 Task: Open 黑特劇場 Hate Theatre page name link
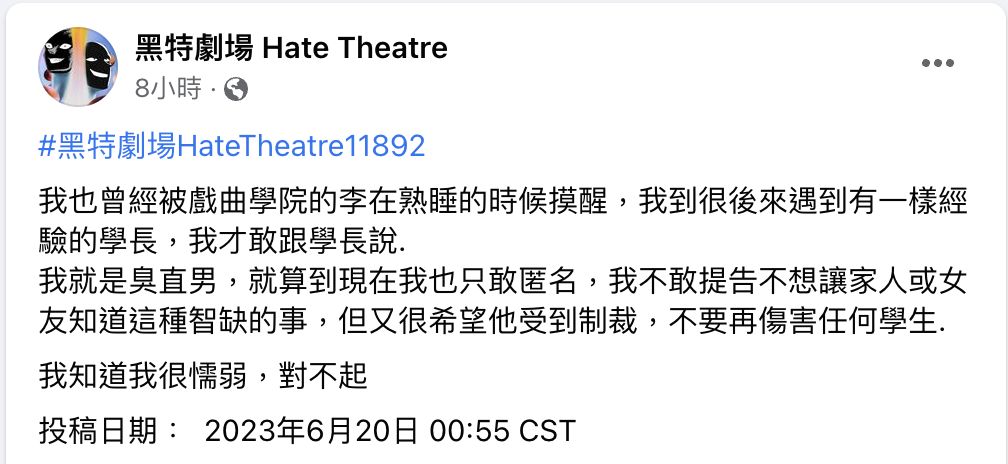coord(291,47)
